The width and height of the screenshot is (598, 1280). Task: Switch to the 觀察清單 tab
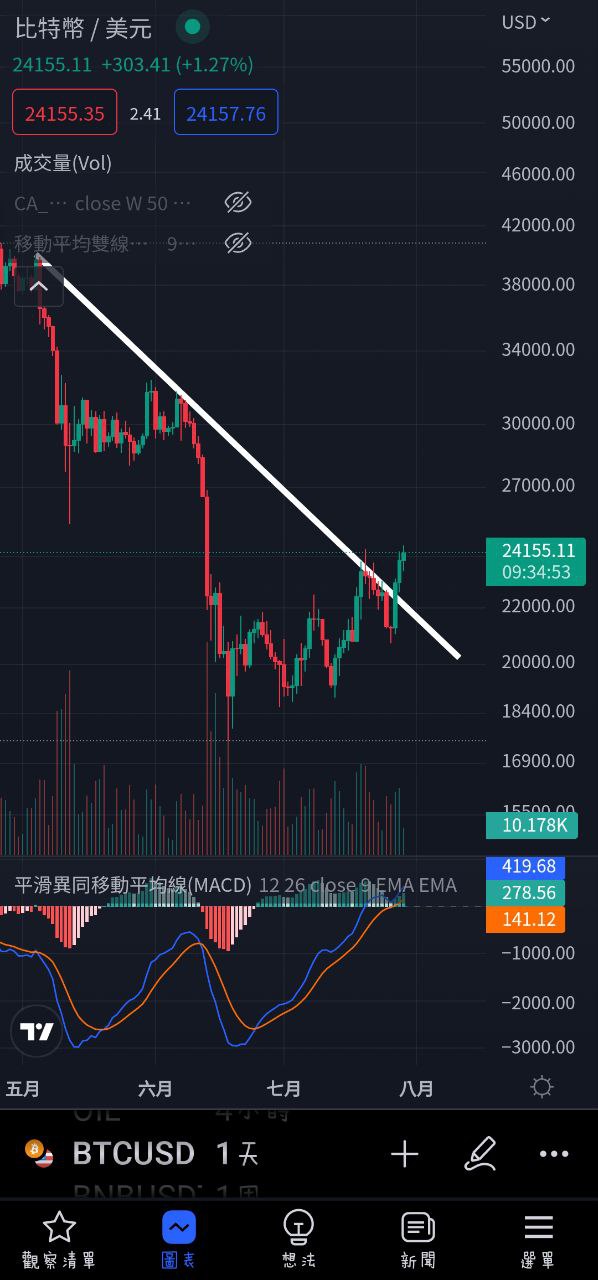(x=59, y=1240)
